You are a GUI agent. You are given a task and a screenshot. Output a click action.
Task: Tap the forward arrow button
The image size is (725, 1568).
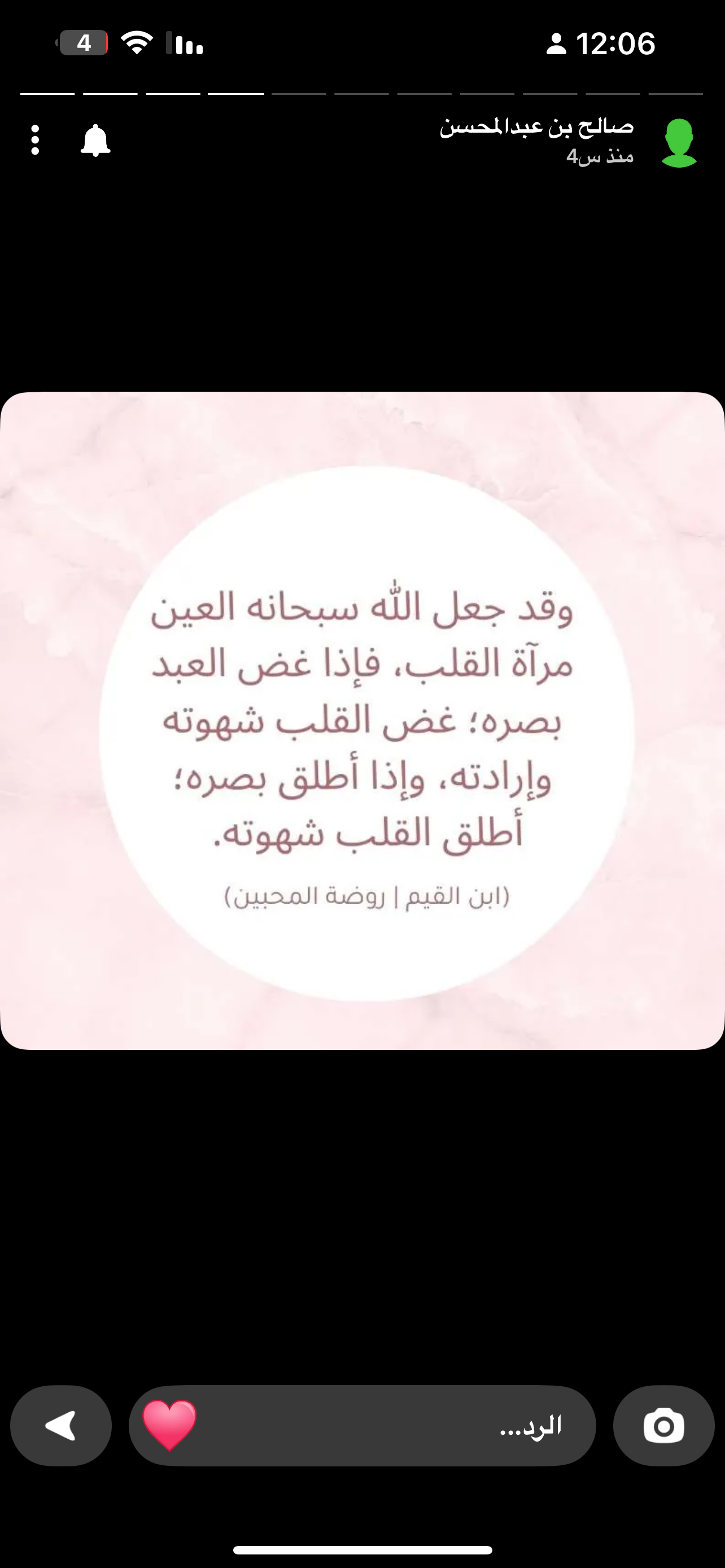pyautogui.click(x=61, y=1426)
